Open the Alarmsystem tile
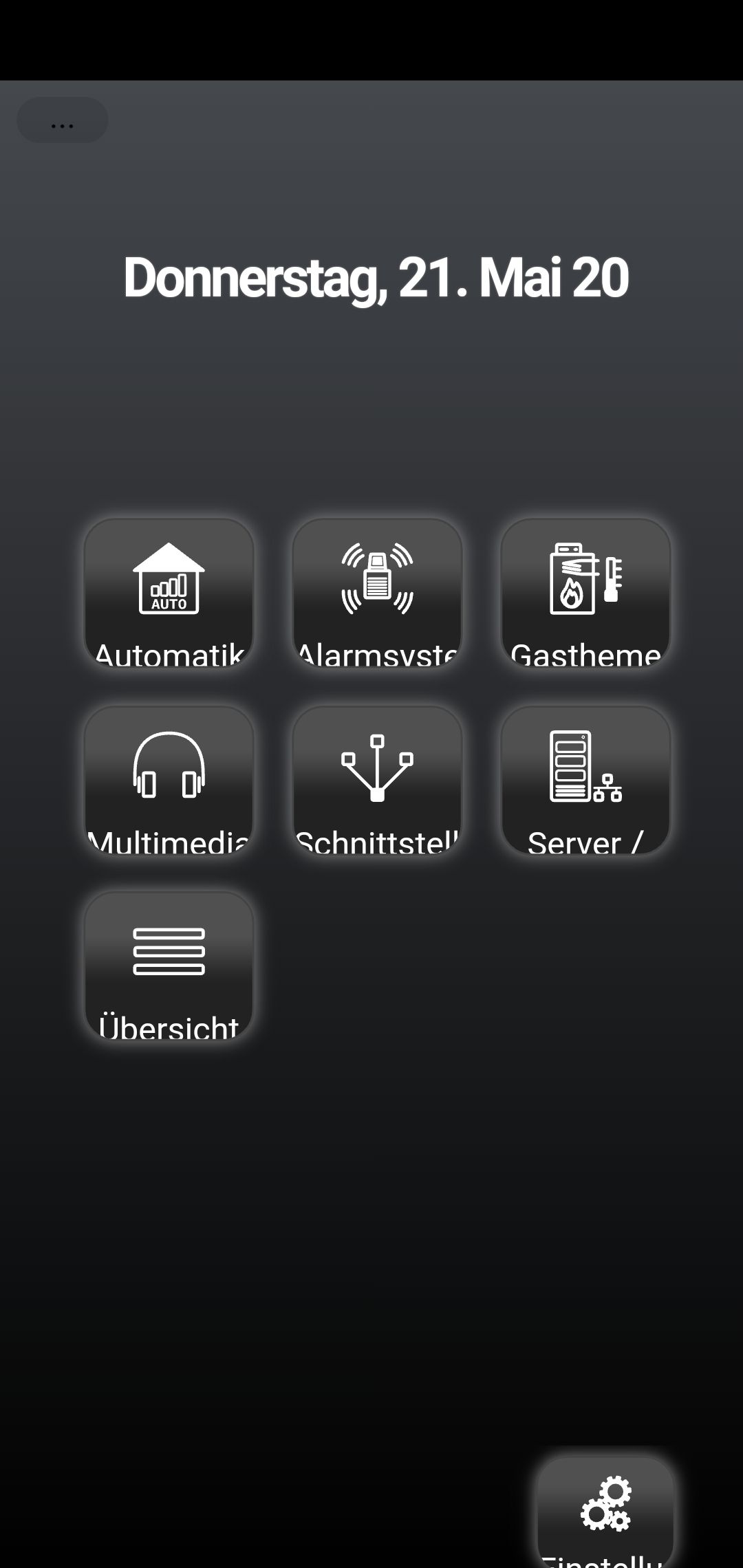Image resolution: width=743 pixels, height=1568 pixels. [377, 592]
